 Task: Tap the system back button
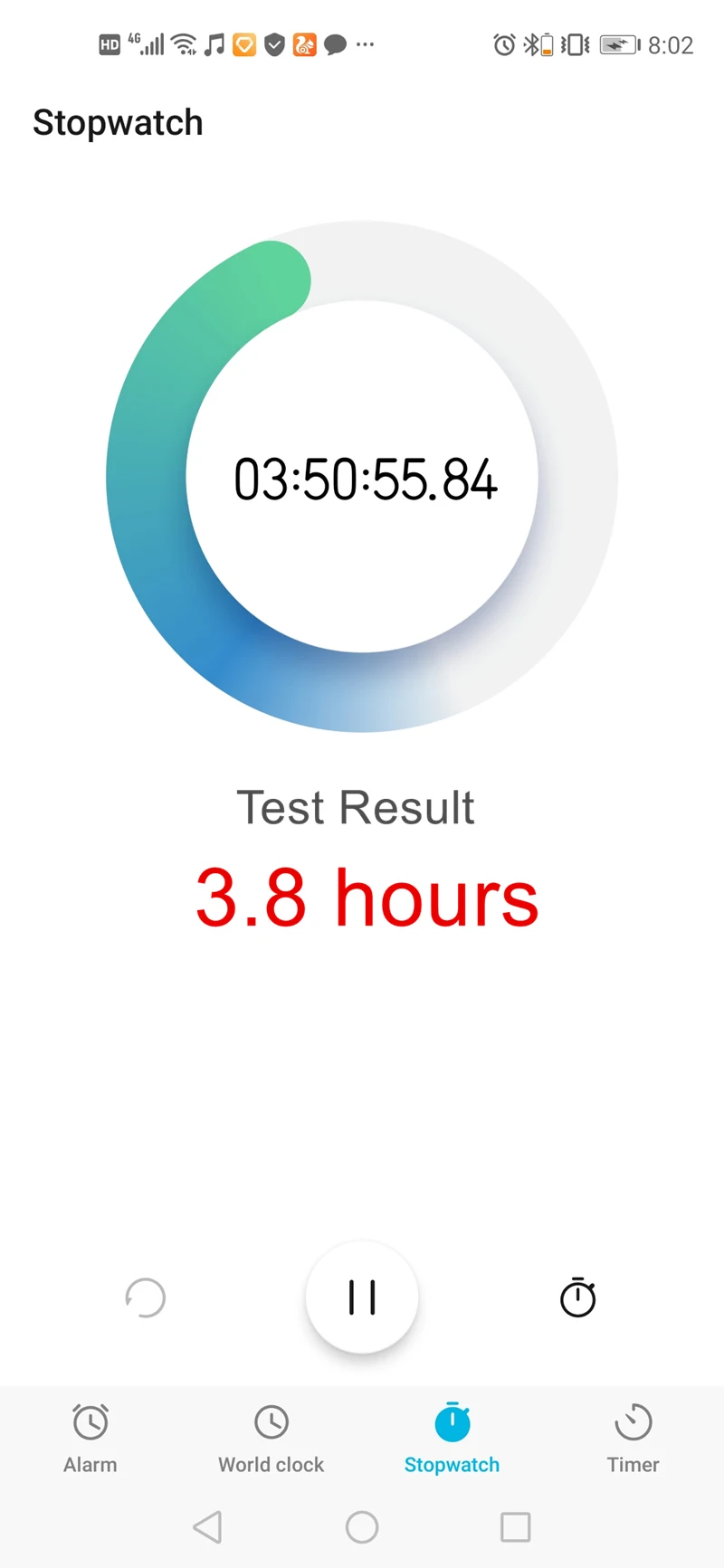tap(208, 1527)
